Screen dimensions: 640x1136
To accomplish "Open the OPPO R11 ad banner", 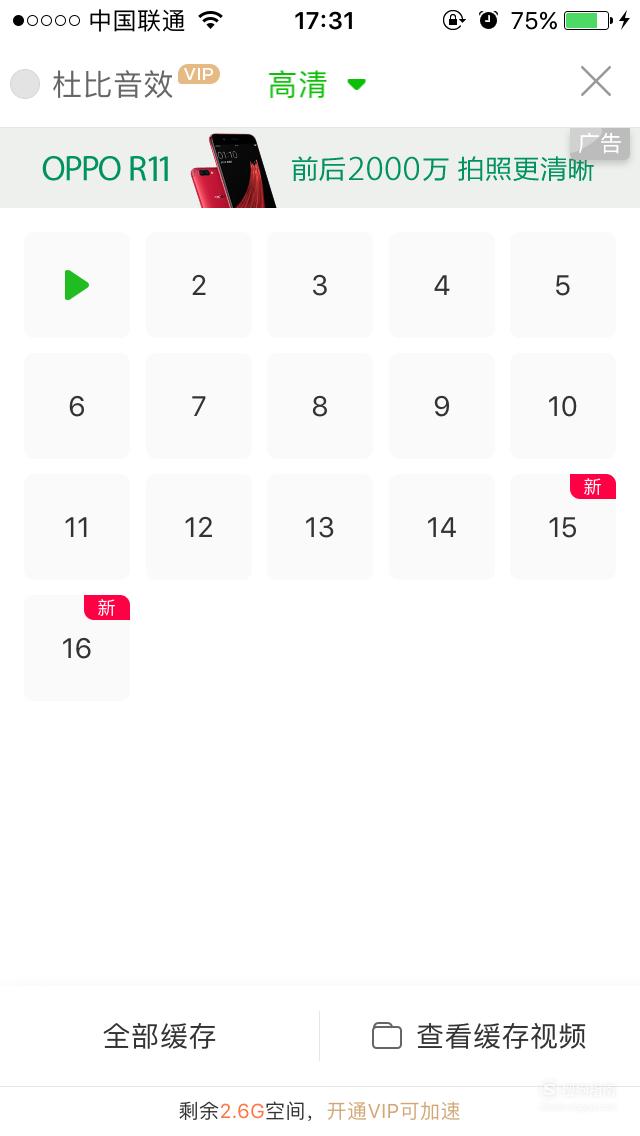I will tap(320, 168).
